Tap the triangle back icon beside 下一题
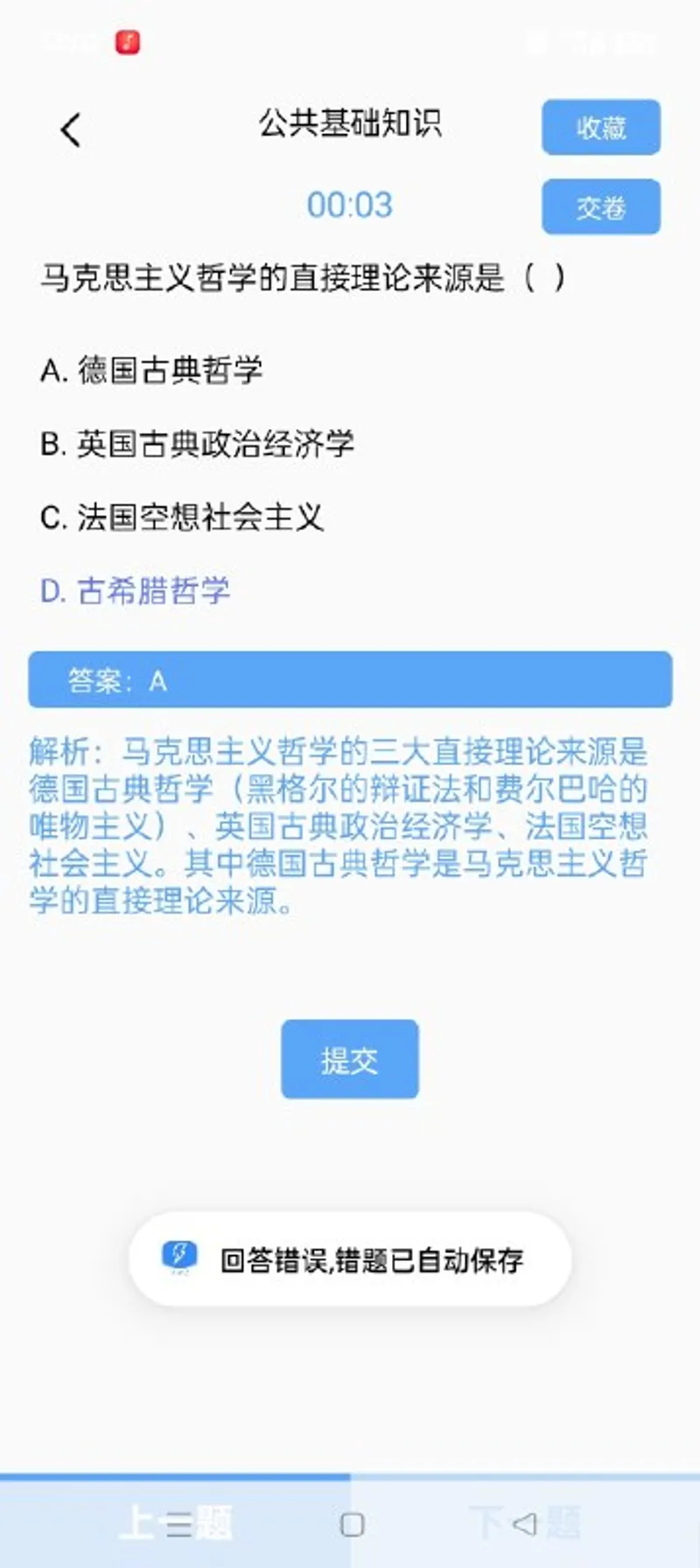 521,1525
